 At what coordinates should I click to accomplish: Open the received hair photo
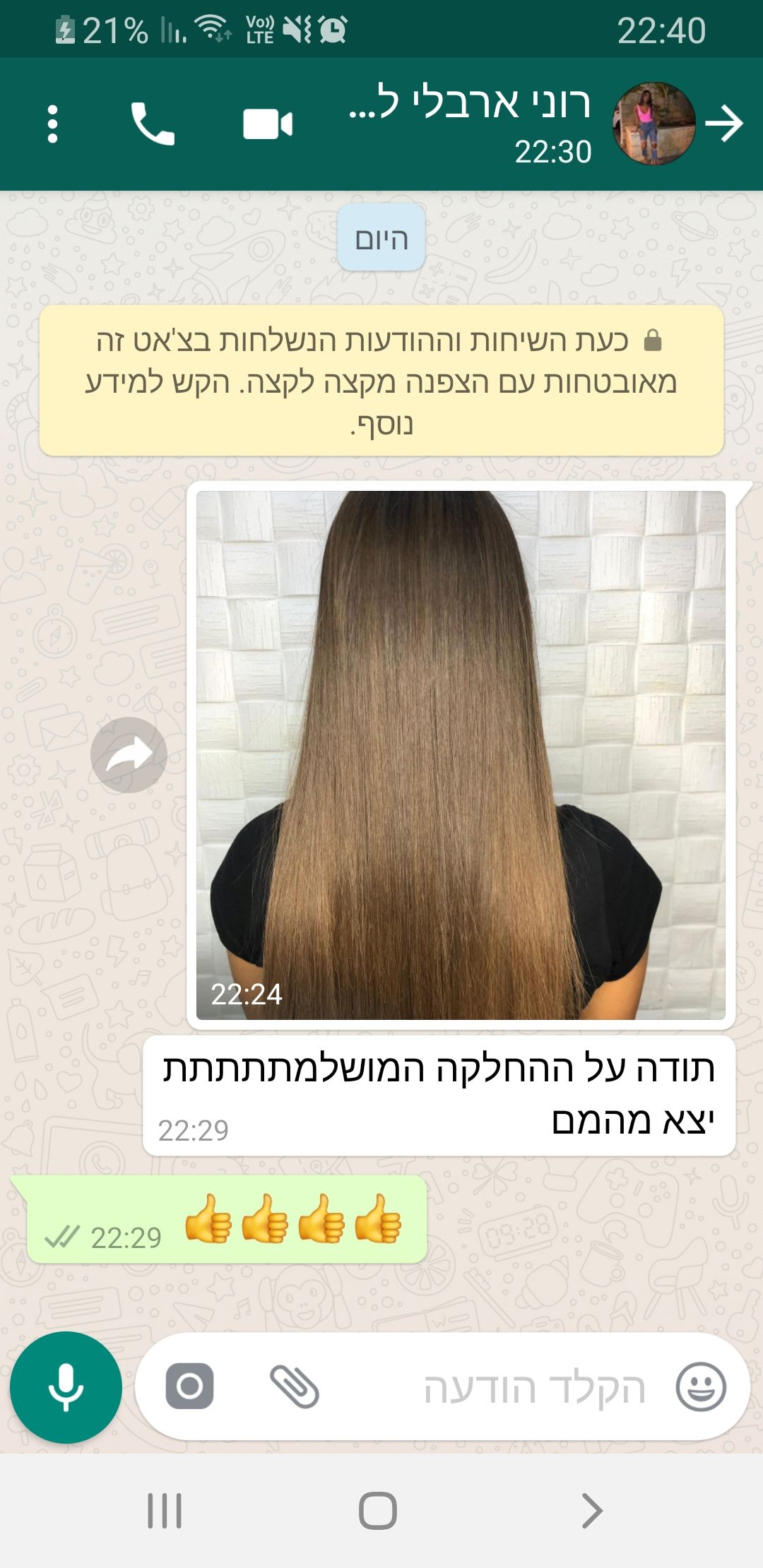(461, 755)
